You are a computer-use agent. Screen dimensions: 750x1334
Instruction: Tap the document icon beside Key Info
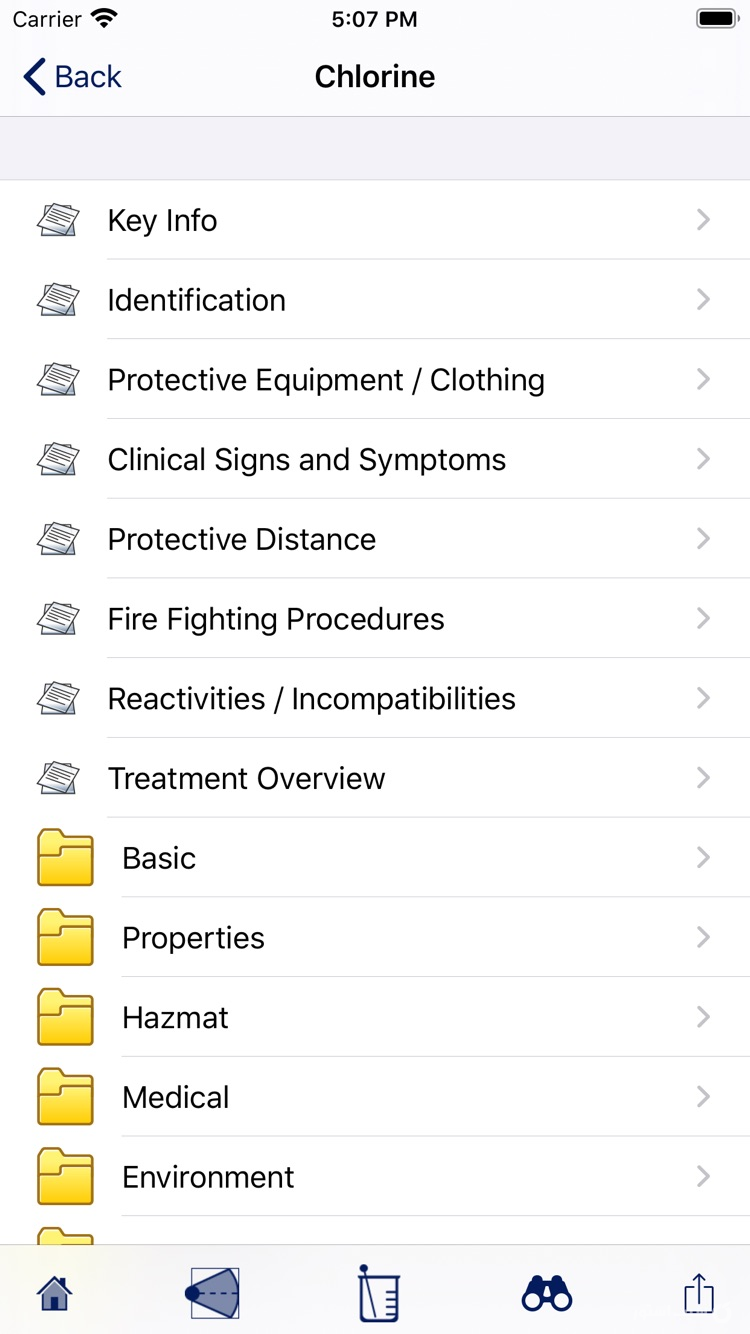click(x=57, y=219)
